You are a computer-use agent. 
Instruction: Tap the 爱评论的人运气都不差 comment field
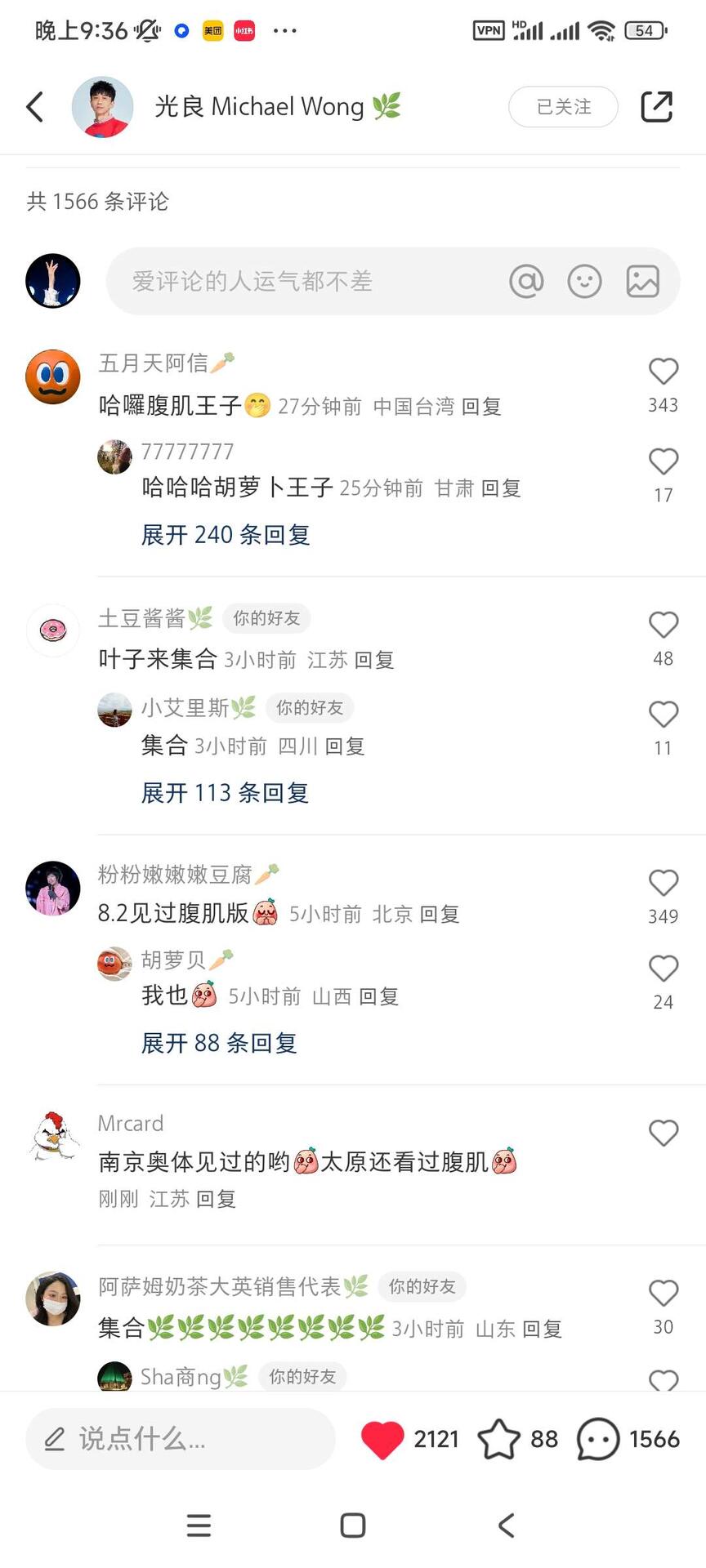click(x=302, y=282)
